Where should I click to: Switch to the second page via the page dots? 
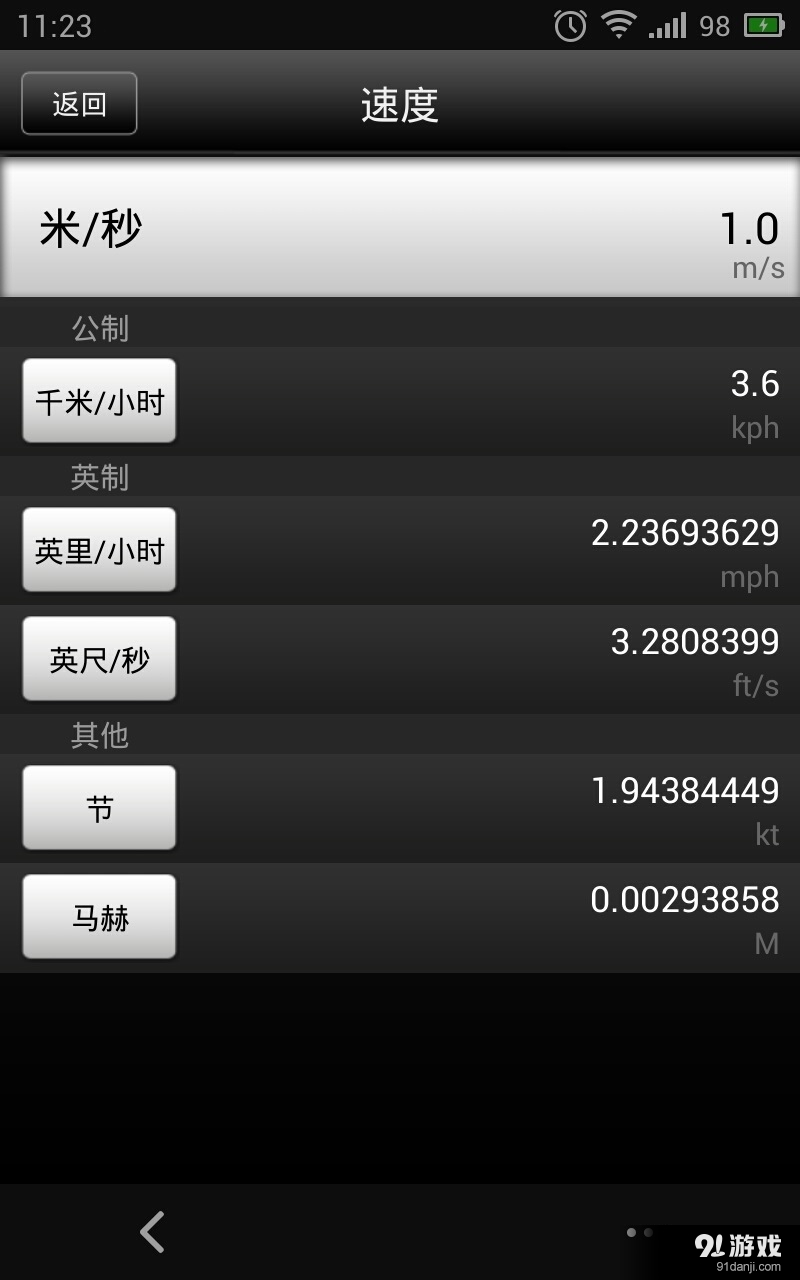tap(648, 1233)
